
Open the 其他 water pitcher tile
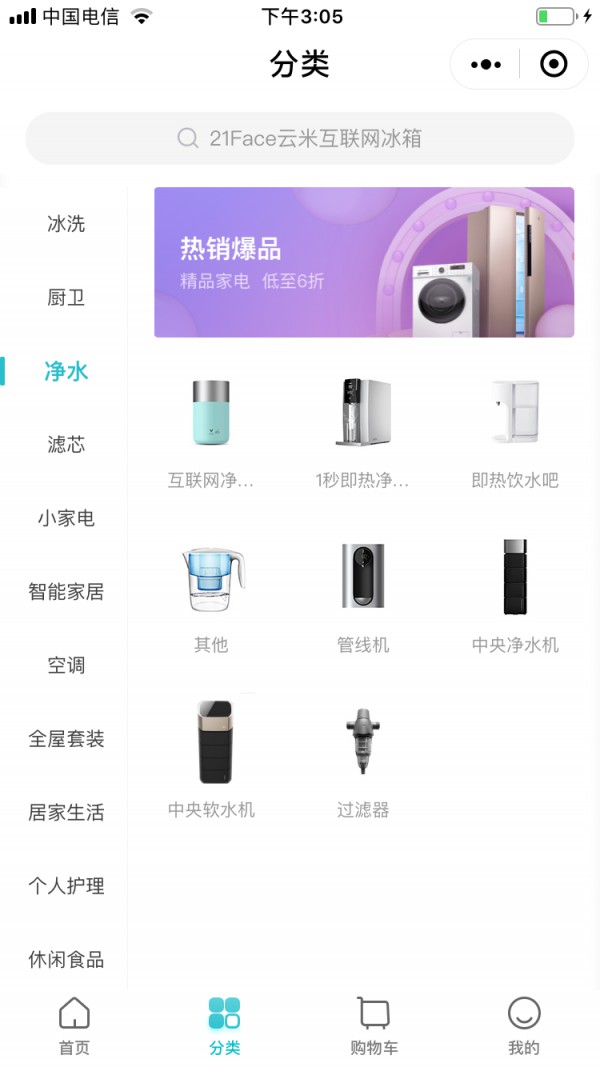[211, 597]
